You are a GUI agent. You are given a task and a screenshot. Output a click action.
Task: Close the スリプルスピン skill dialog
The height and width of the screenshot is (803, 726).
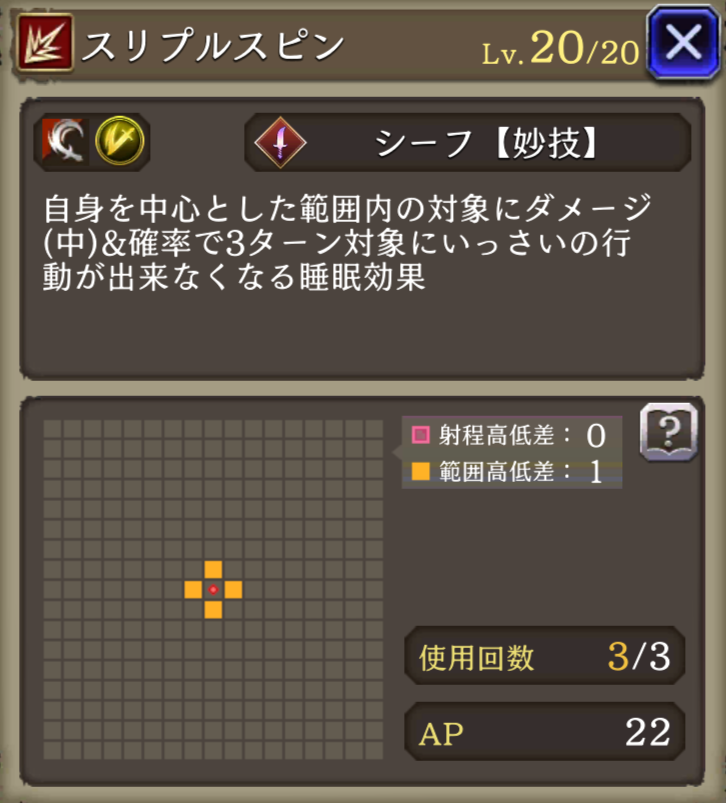point(683,42)
